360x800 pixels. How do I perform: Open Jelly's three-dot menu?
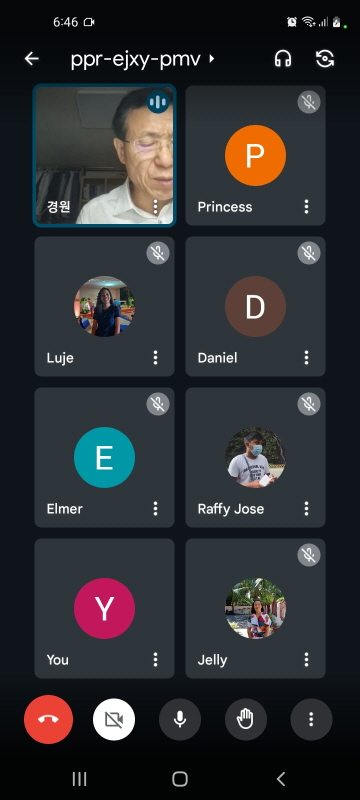click(x=306, y=660)
